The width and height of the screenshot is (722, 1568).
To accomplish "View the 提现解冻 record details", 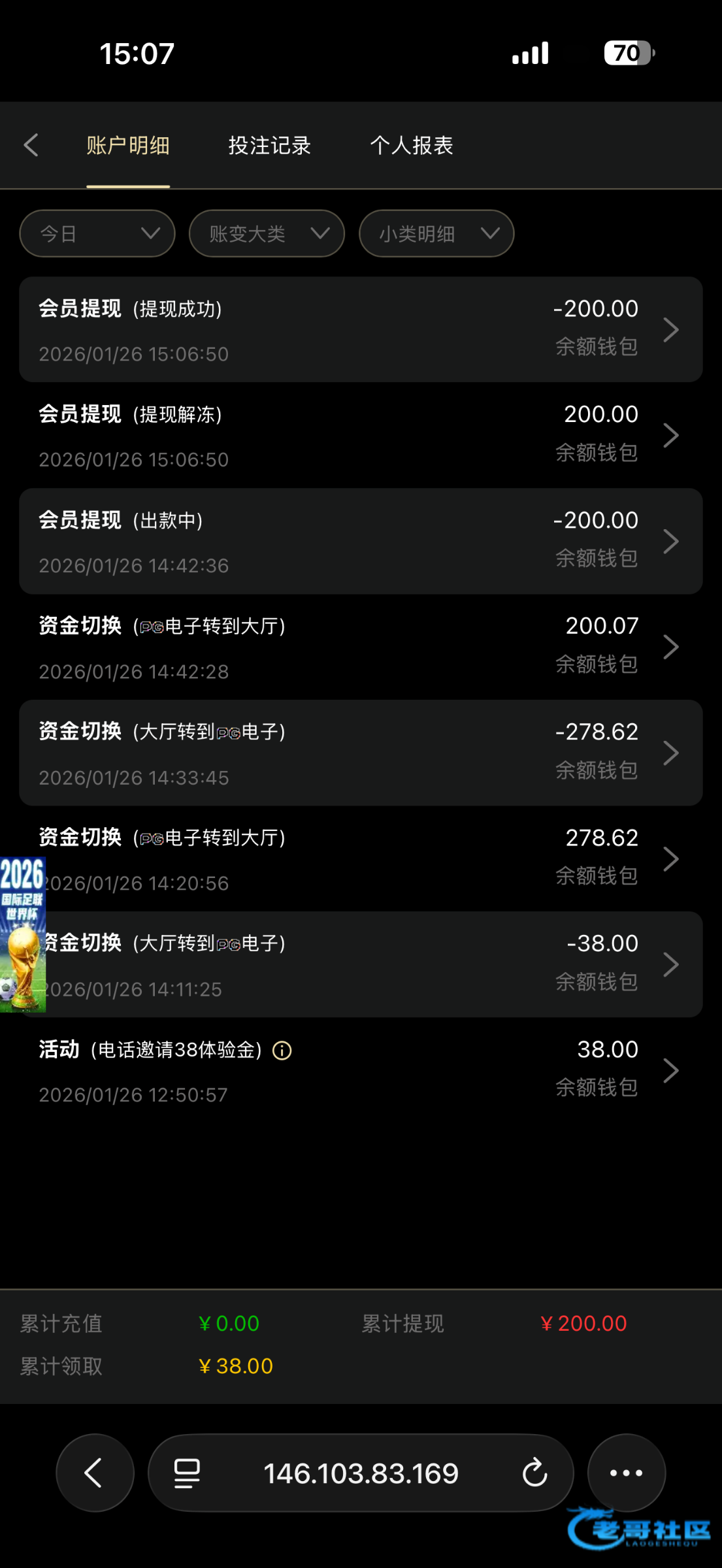I will tap(361, 435).
